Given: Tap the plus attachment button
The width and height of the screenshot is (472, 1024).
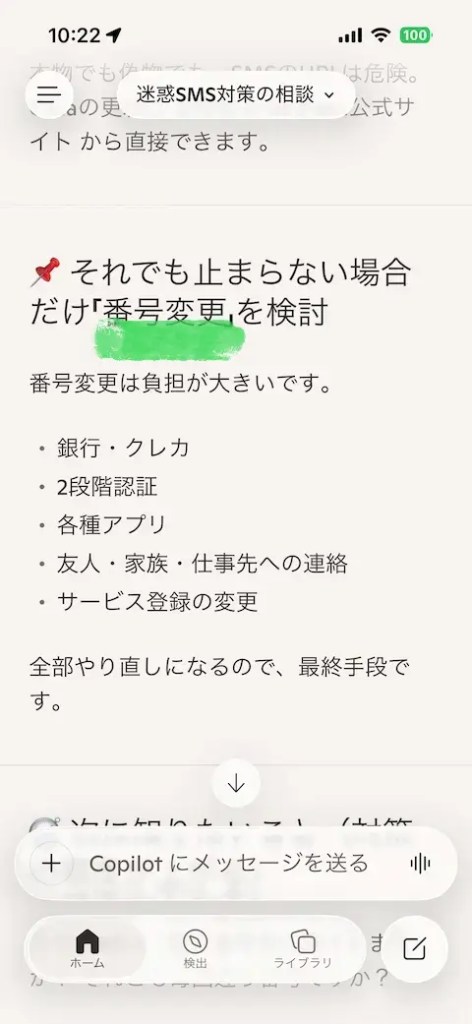Looking at the screenshot, I should point(51,863).
